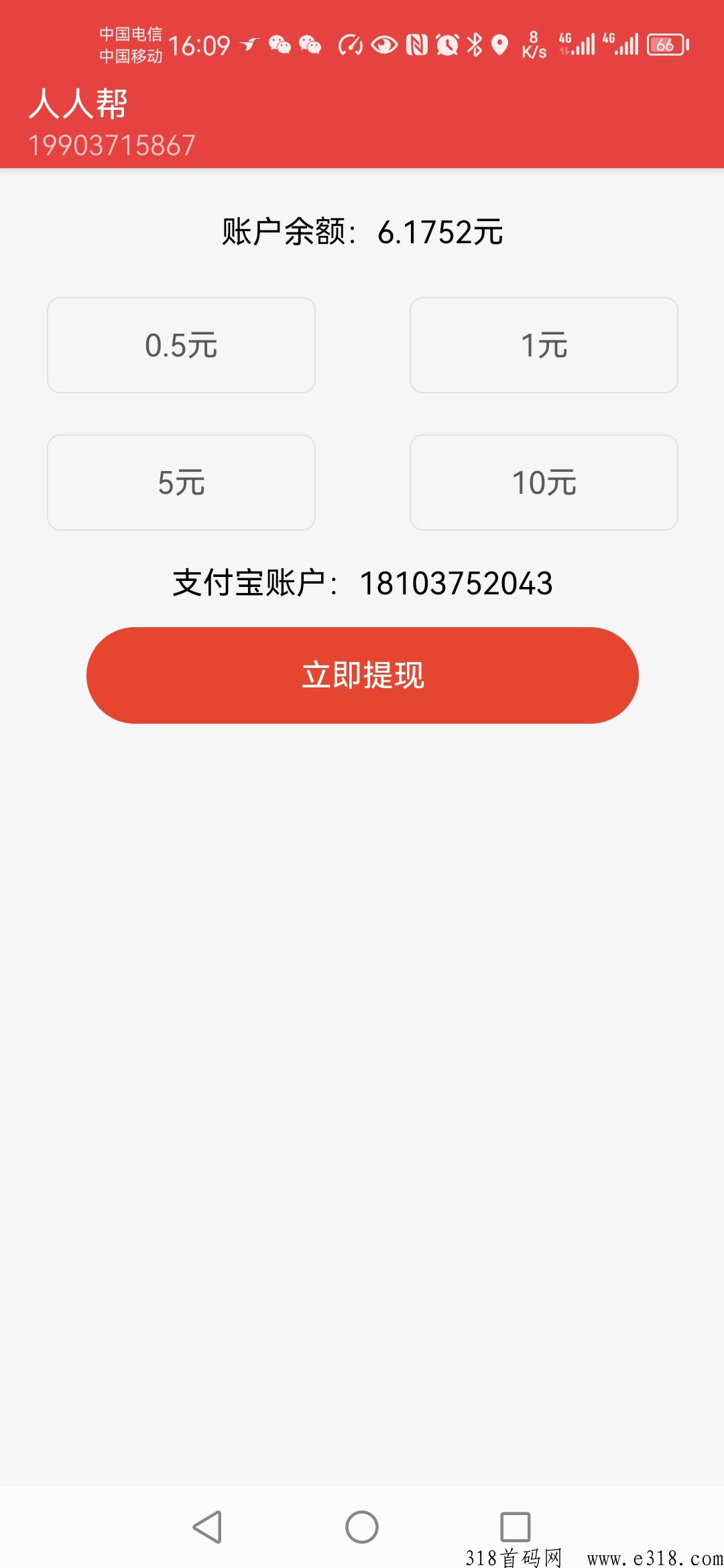Tap the 立即提现 withdraw button
Image resolution: width=724 pixels, height=1568 pixels.
362,675
